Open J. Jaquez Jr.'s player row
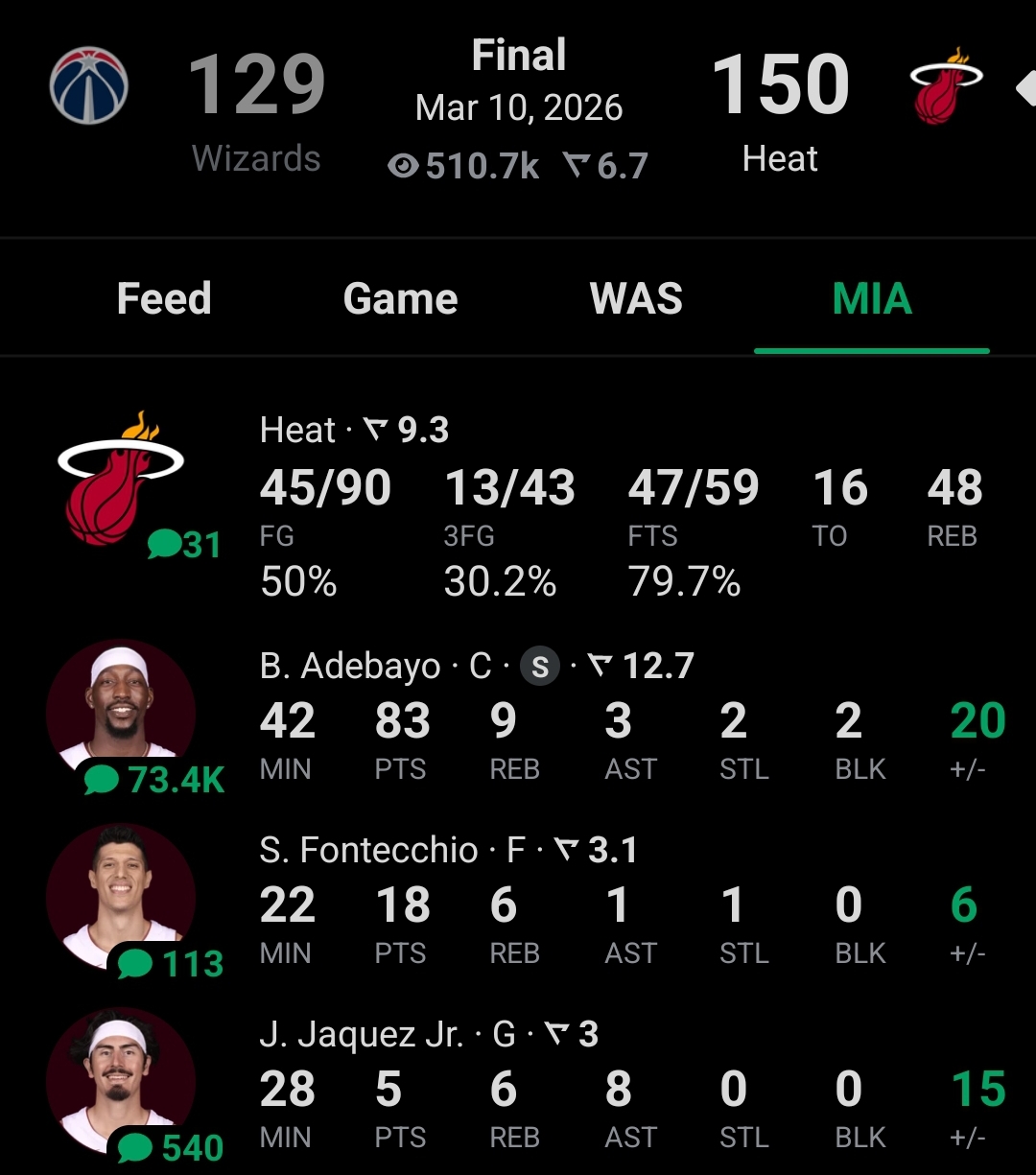 point(614,1090)
